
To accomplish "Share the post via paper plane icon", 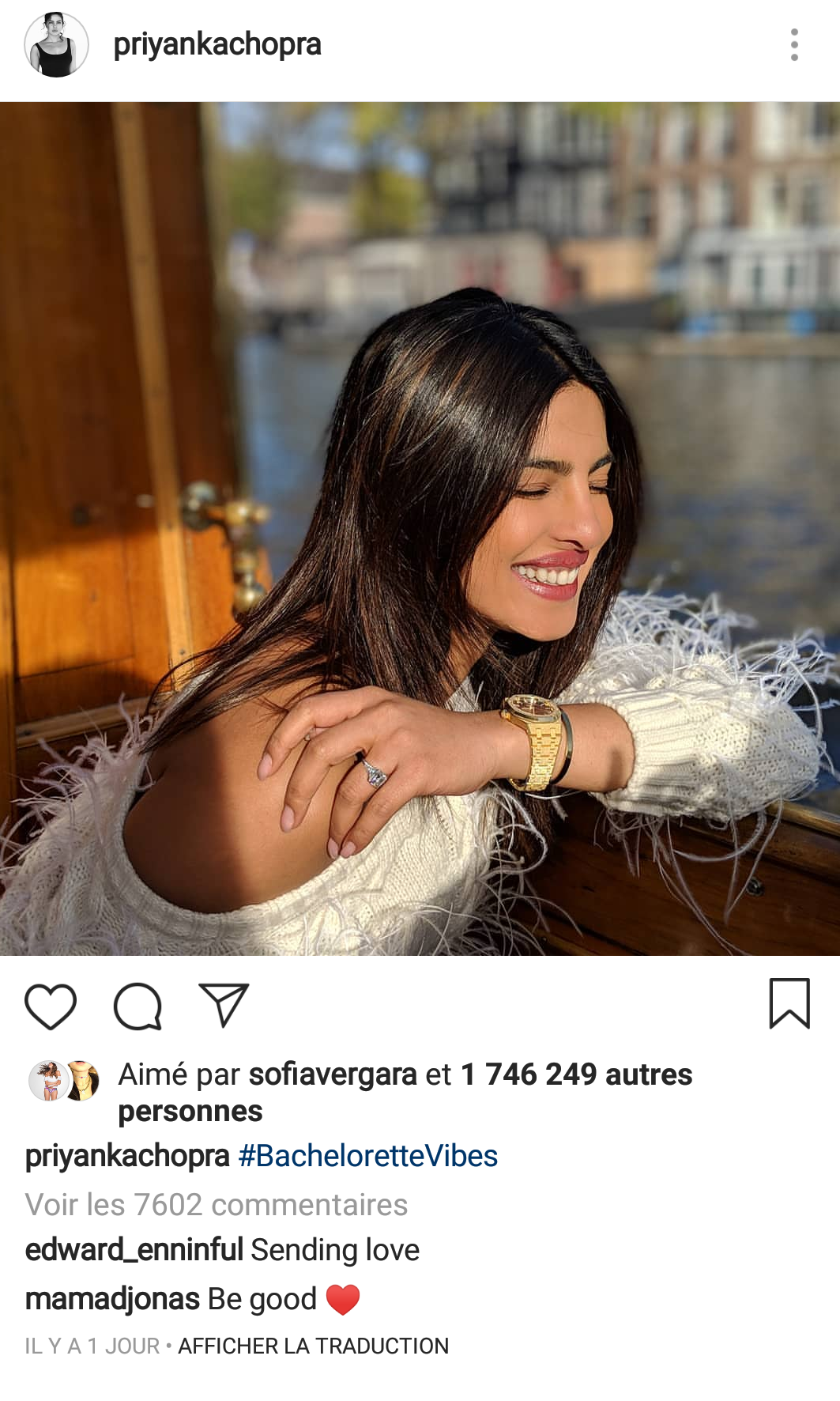I will point(224,1006).
